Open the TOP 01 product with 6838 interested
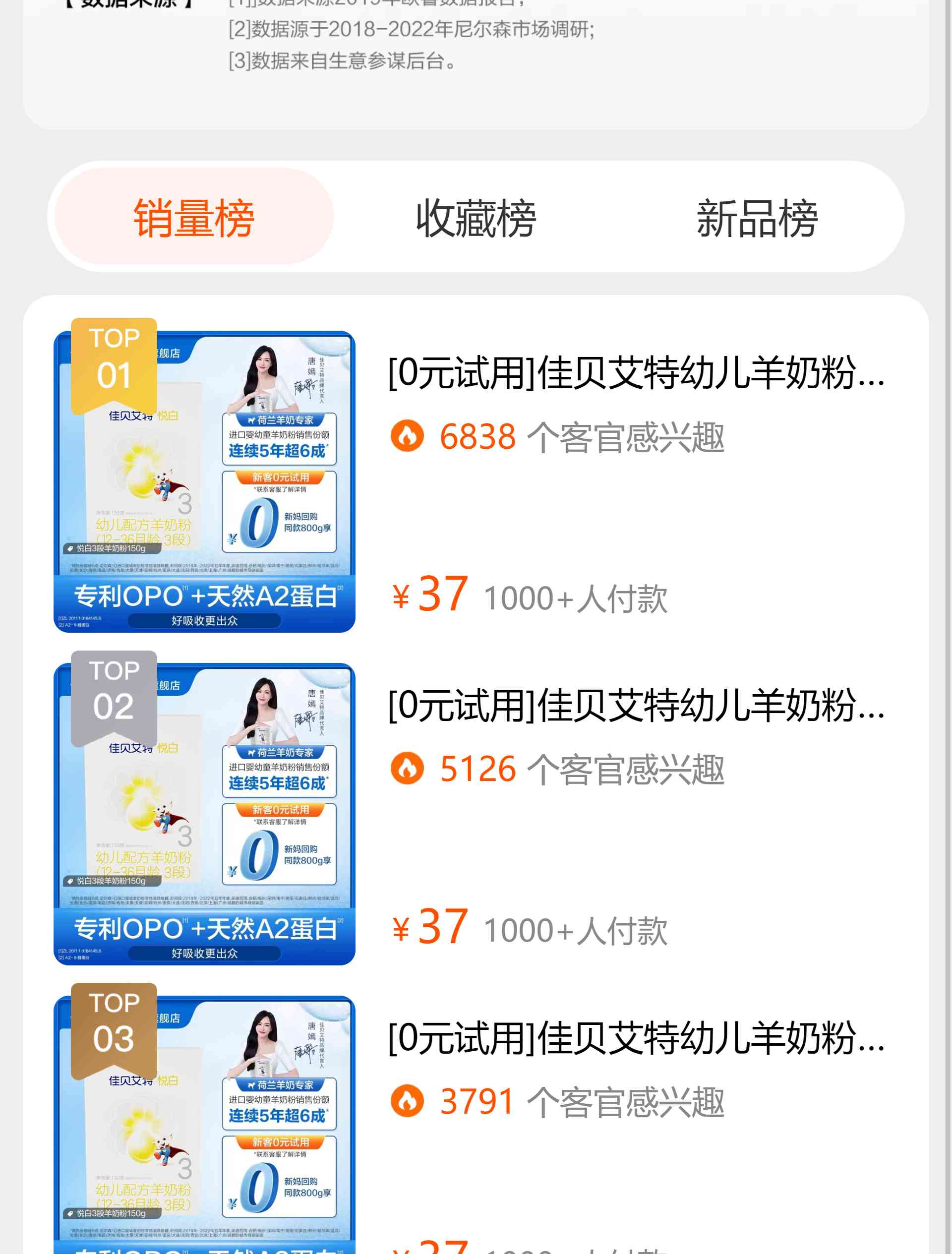The image size is (952, 1254). 635,373
